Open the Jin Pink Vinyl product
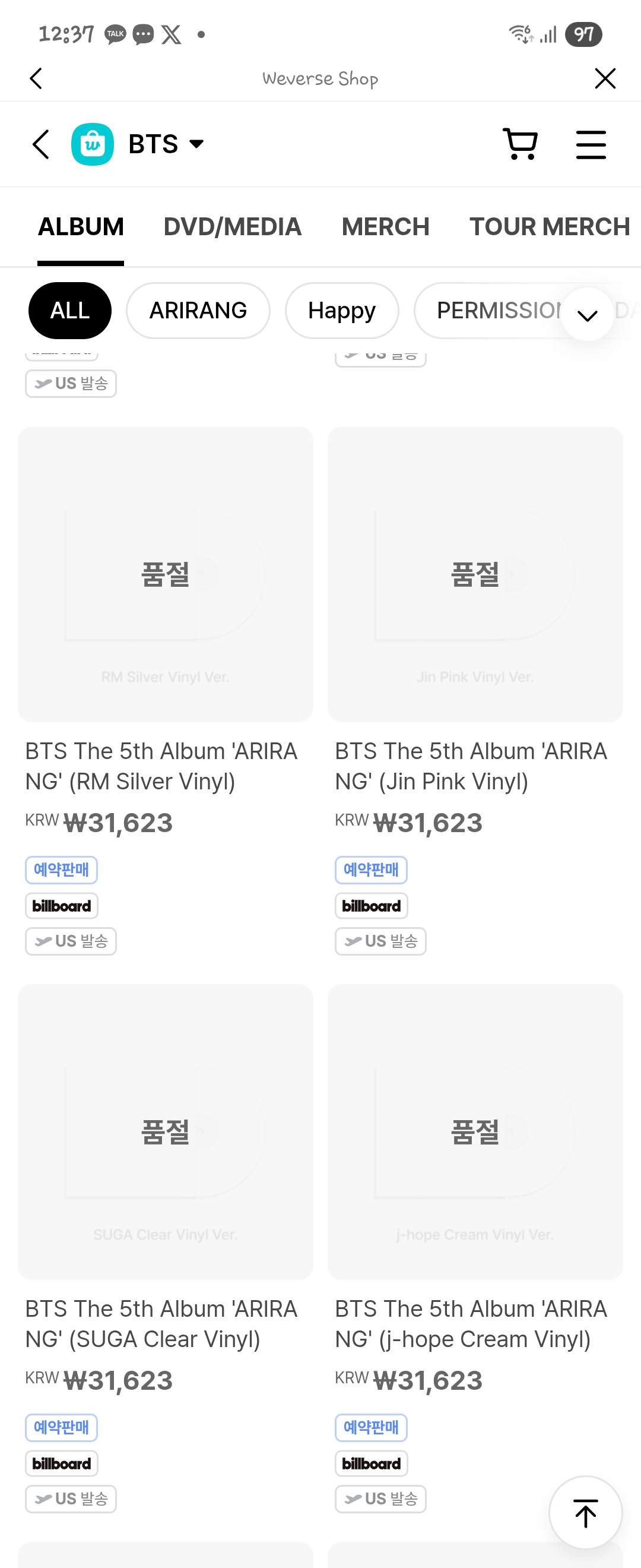The height and width of the screenshot is (1568, 641). (x=475, y=574)
